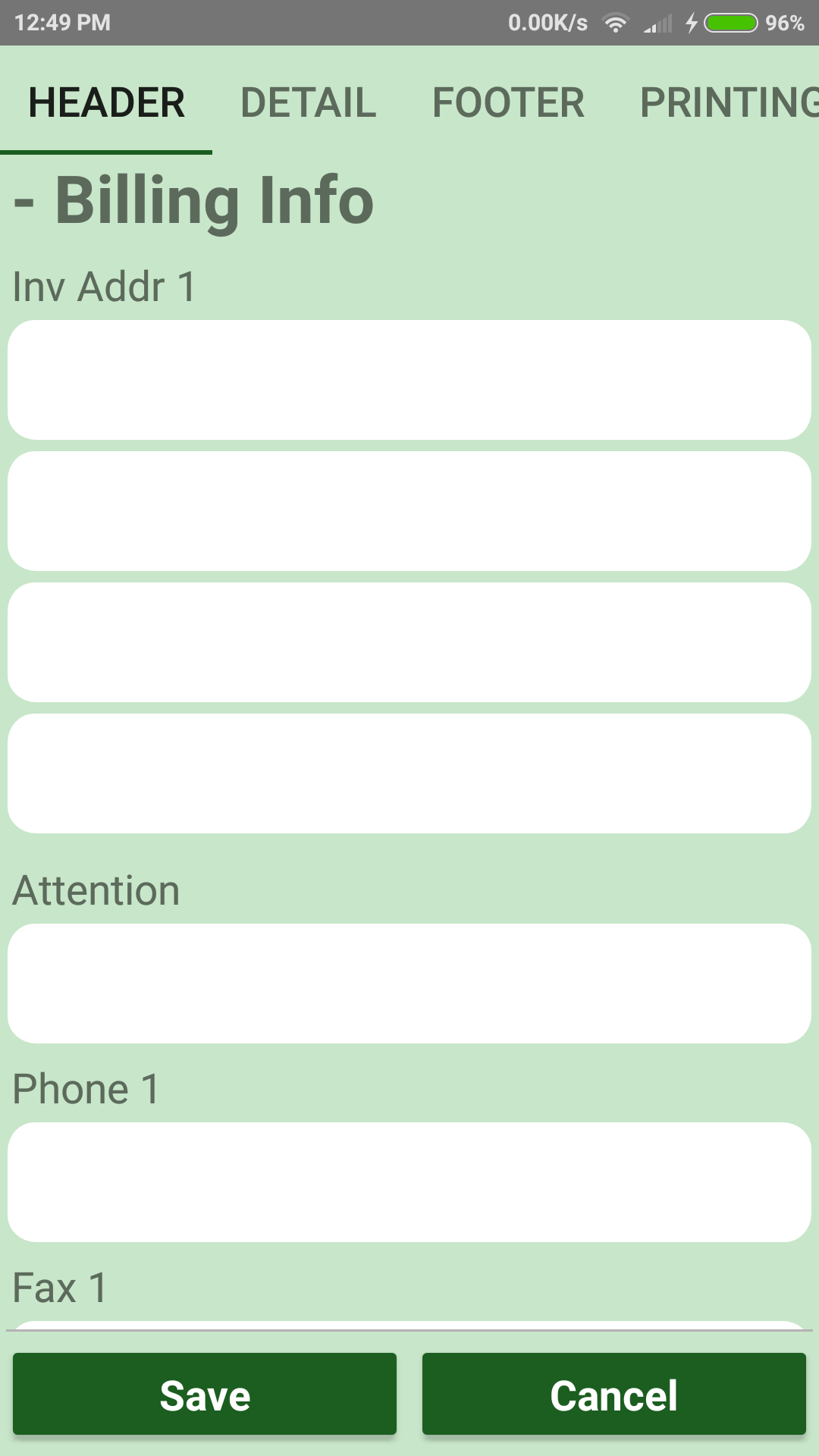Viewport: 819px width, 1456px height.
Task: Collapse the Billing Info section
Action: click(193, 201)
